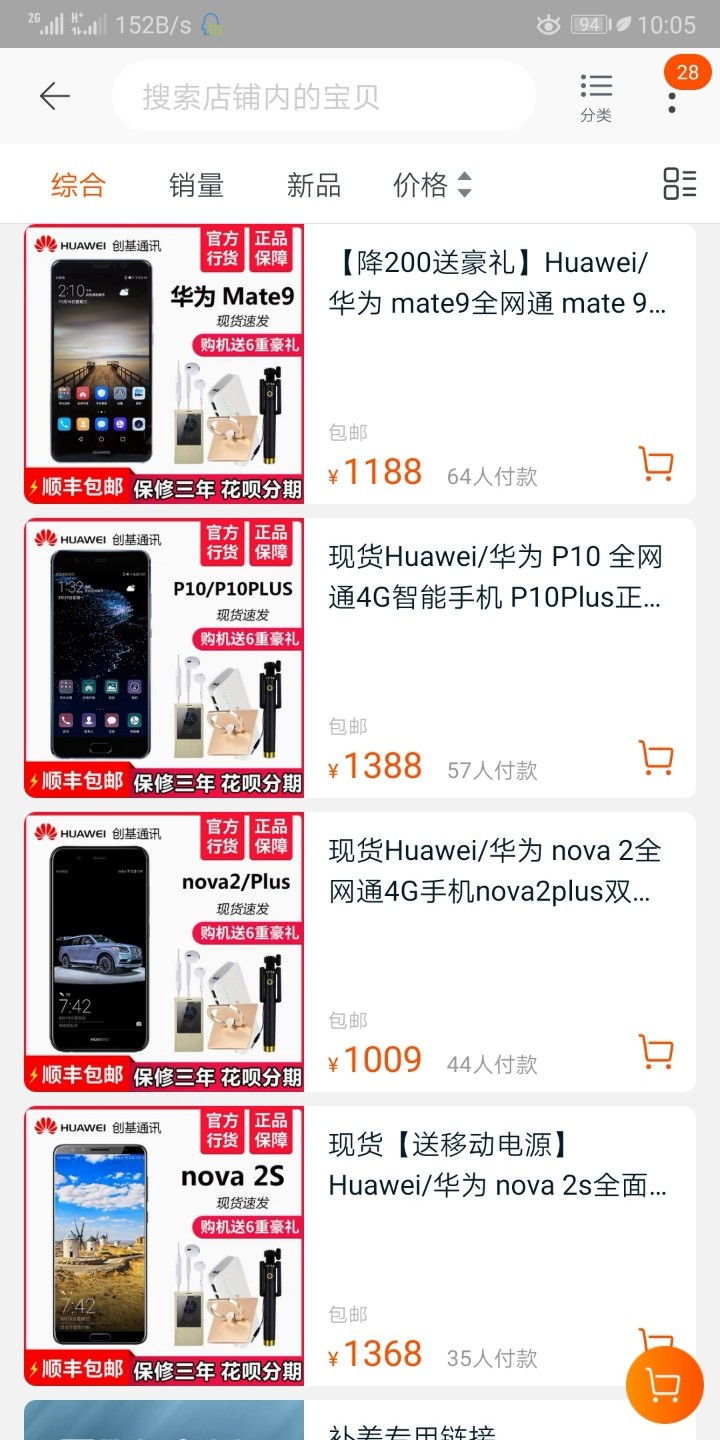Add the ¥1388 P10 to cart
720x1440 pixels.
(656, 758)
